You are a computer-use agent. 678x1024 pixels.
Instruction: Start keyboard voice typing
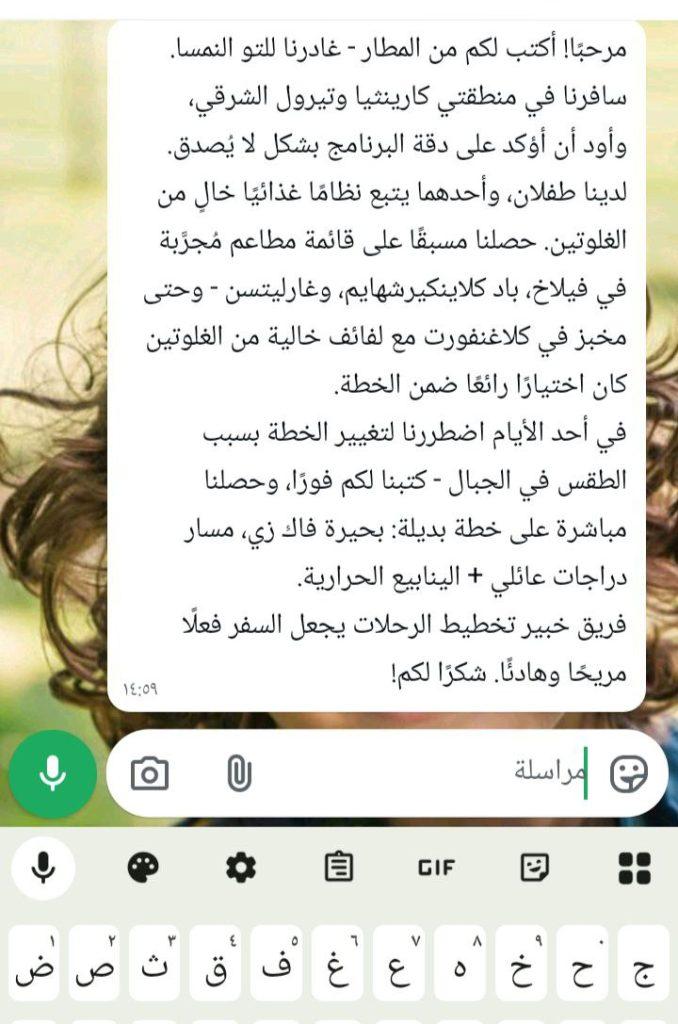click(x=43, y=868)
